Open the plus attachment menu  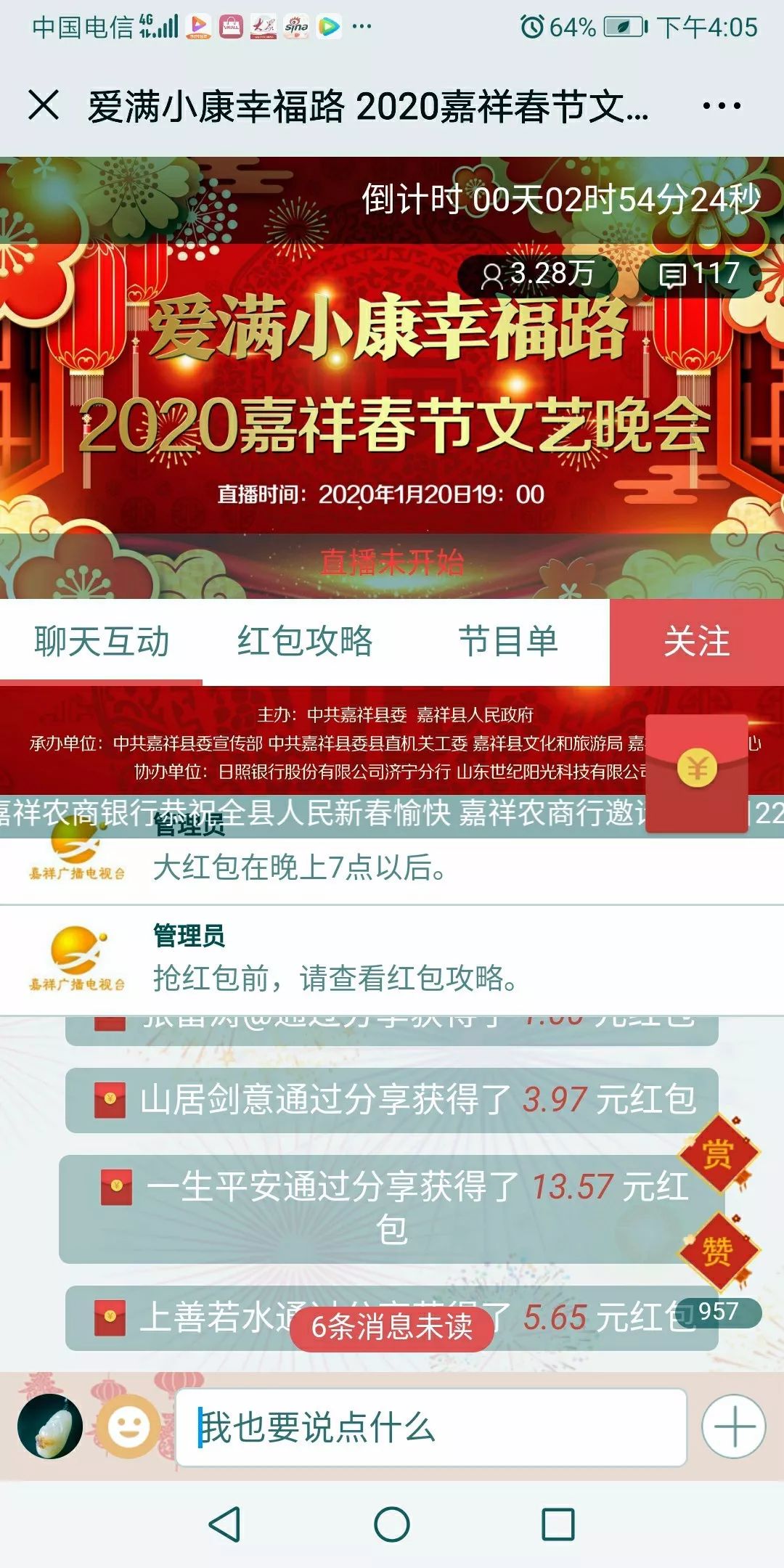click(734, 1426)
